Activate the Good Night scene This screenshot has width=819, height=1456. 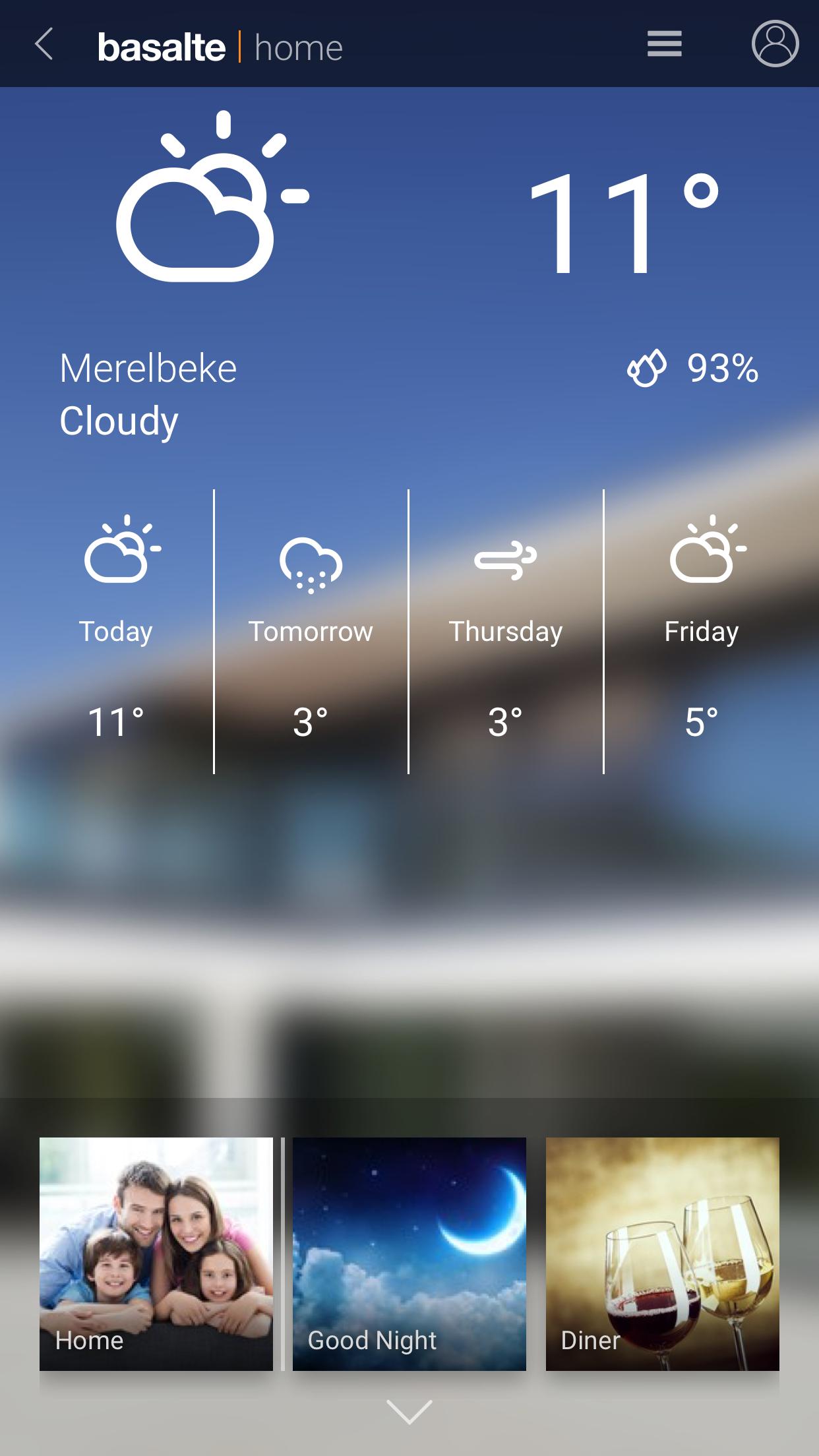point(409,1254)
